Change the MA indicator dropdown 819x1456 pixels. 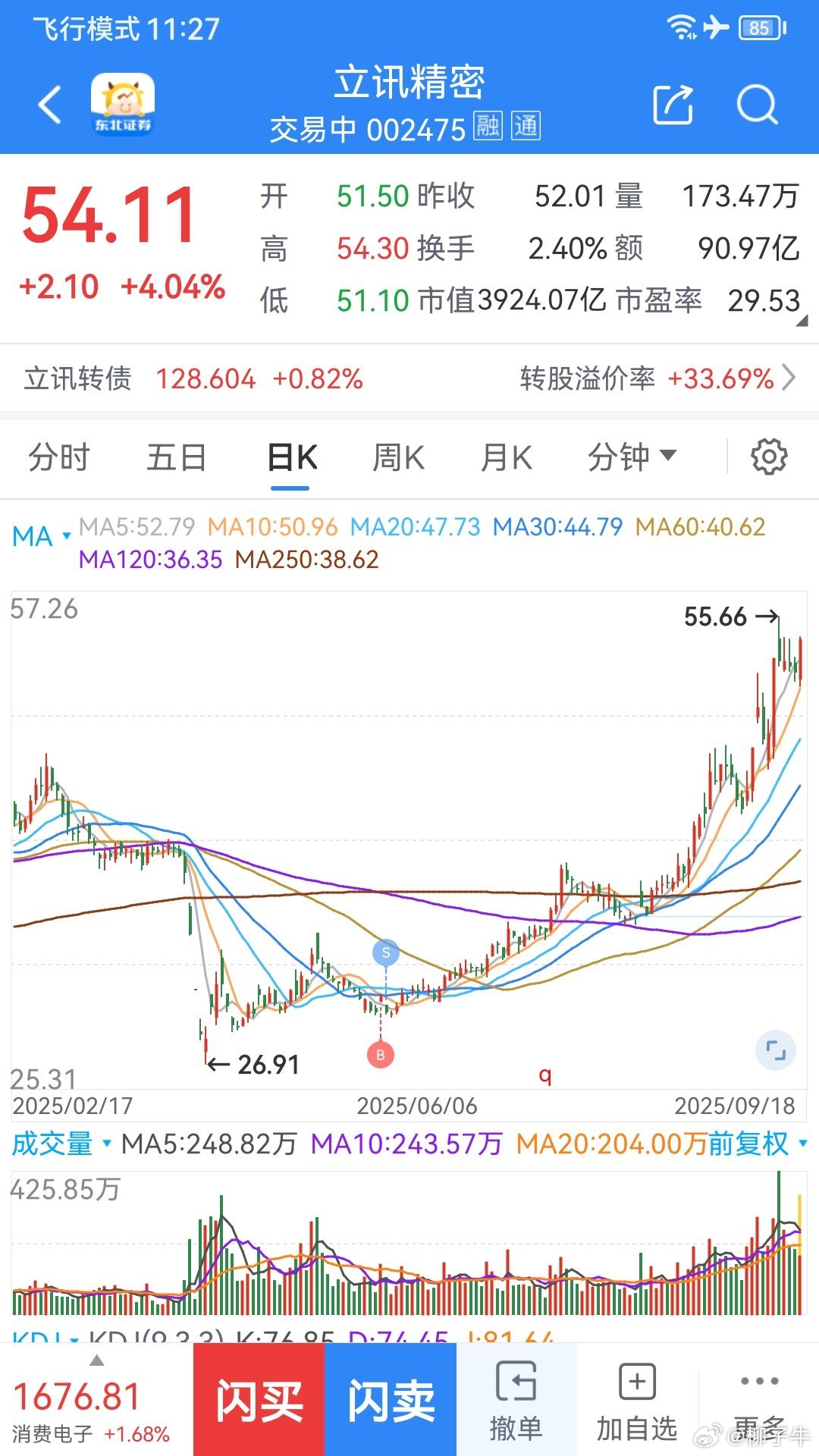coord(42,536)
